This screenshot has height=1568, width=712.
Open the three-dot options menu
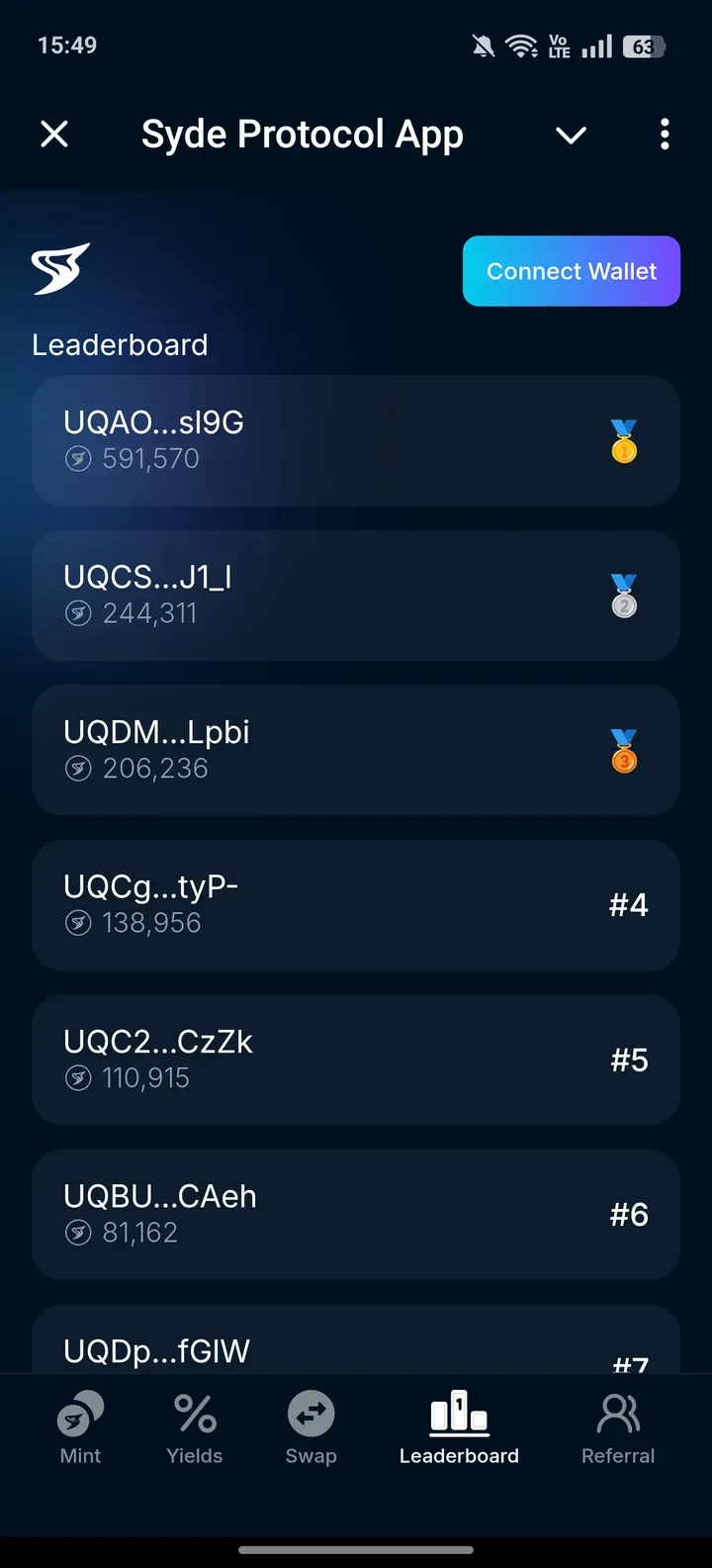click(665, 134)
